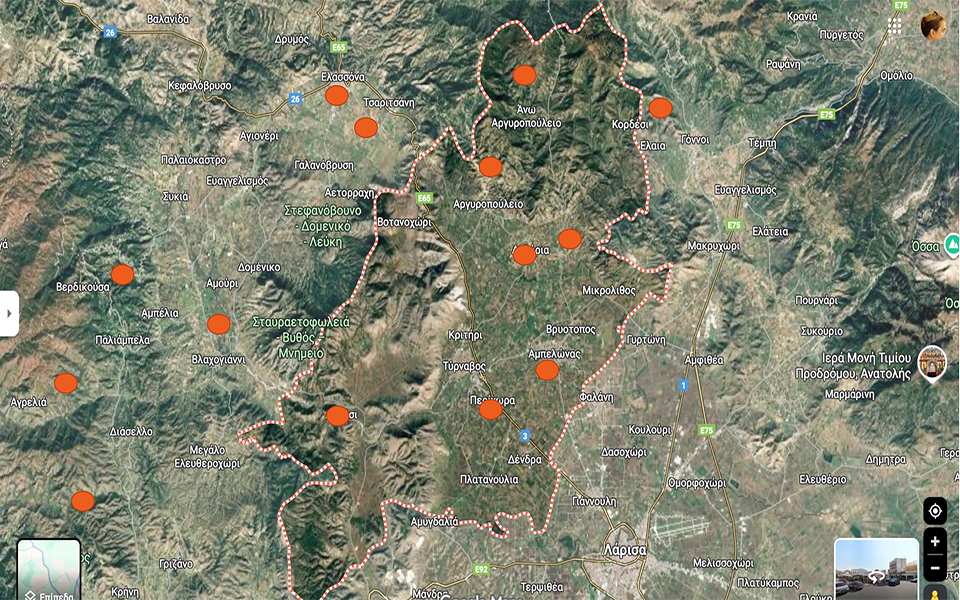Open the Street View photo thumbnail
Viewport: 960px width, 600px height.
876,568
